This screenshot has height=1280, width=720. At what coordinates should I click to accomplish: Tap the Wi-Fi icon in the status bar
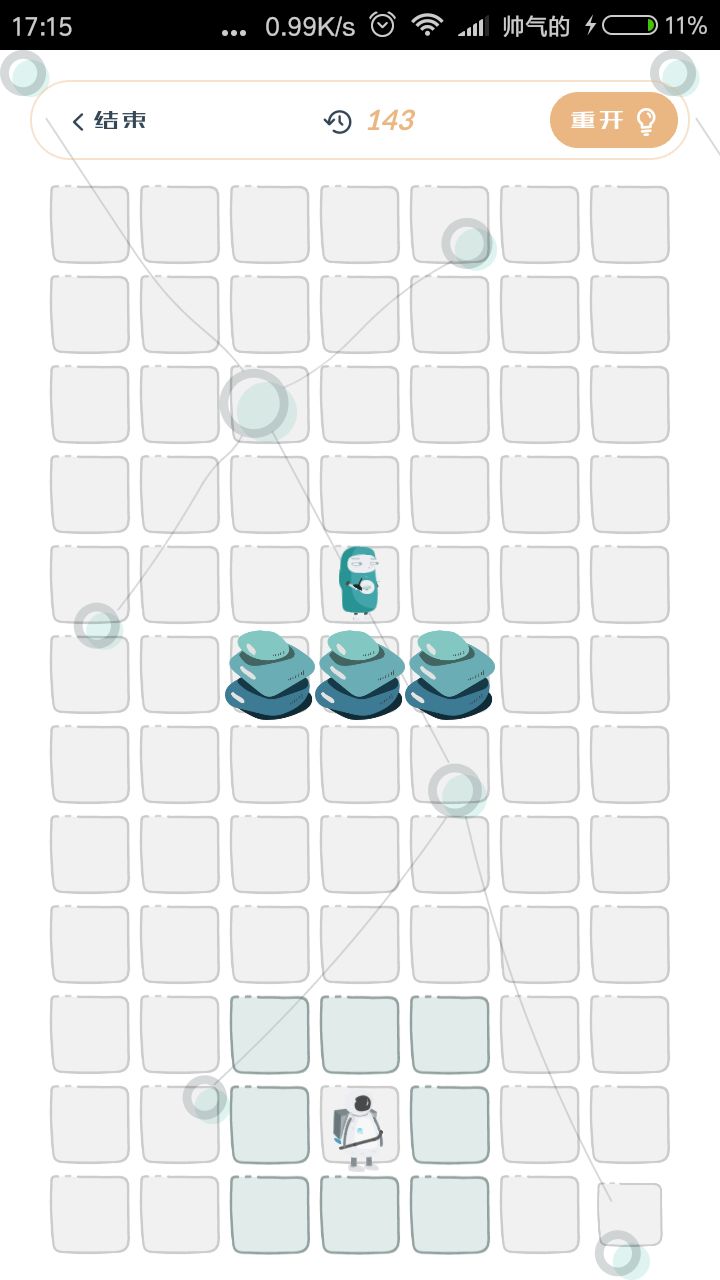point(425,26)
